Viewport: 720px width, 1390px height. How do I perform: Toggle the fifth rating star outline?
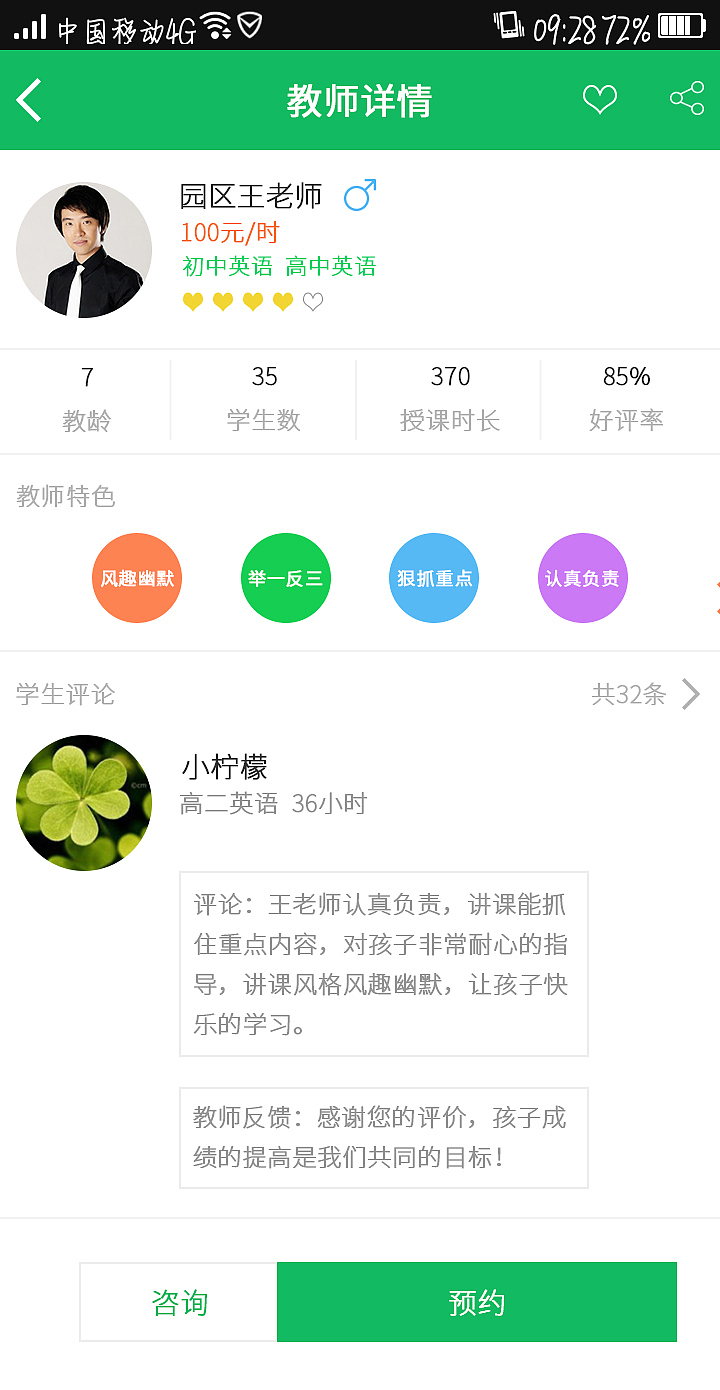(x=312, y=300)
